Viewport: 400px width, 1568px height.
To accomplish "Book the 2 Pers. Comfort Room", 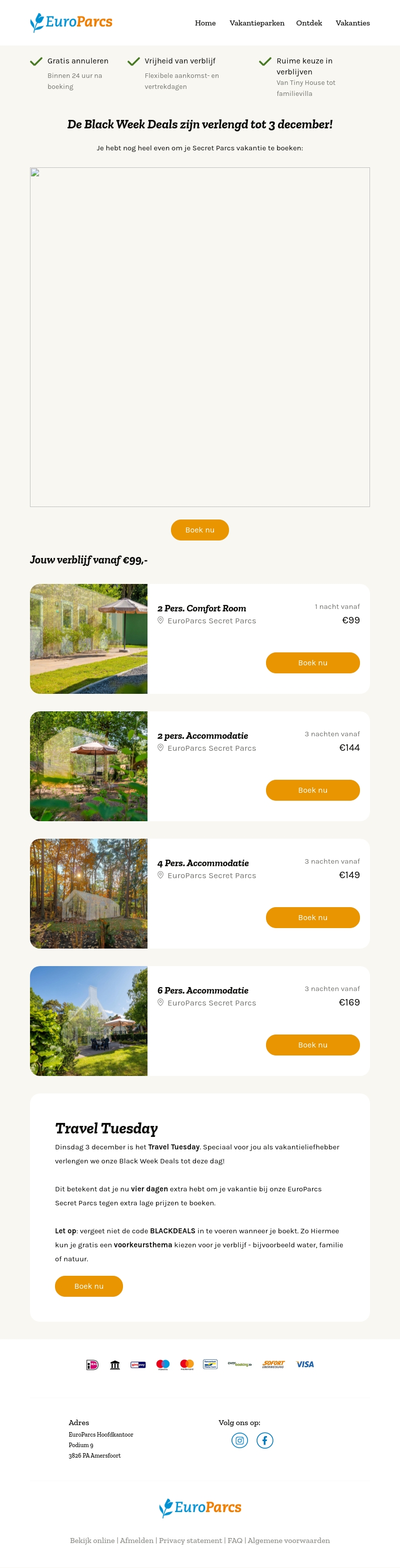I will [312, 663].
